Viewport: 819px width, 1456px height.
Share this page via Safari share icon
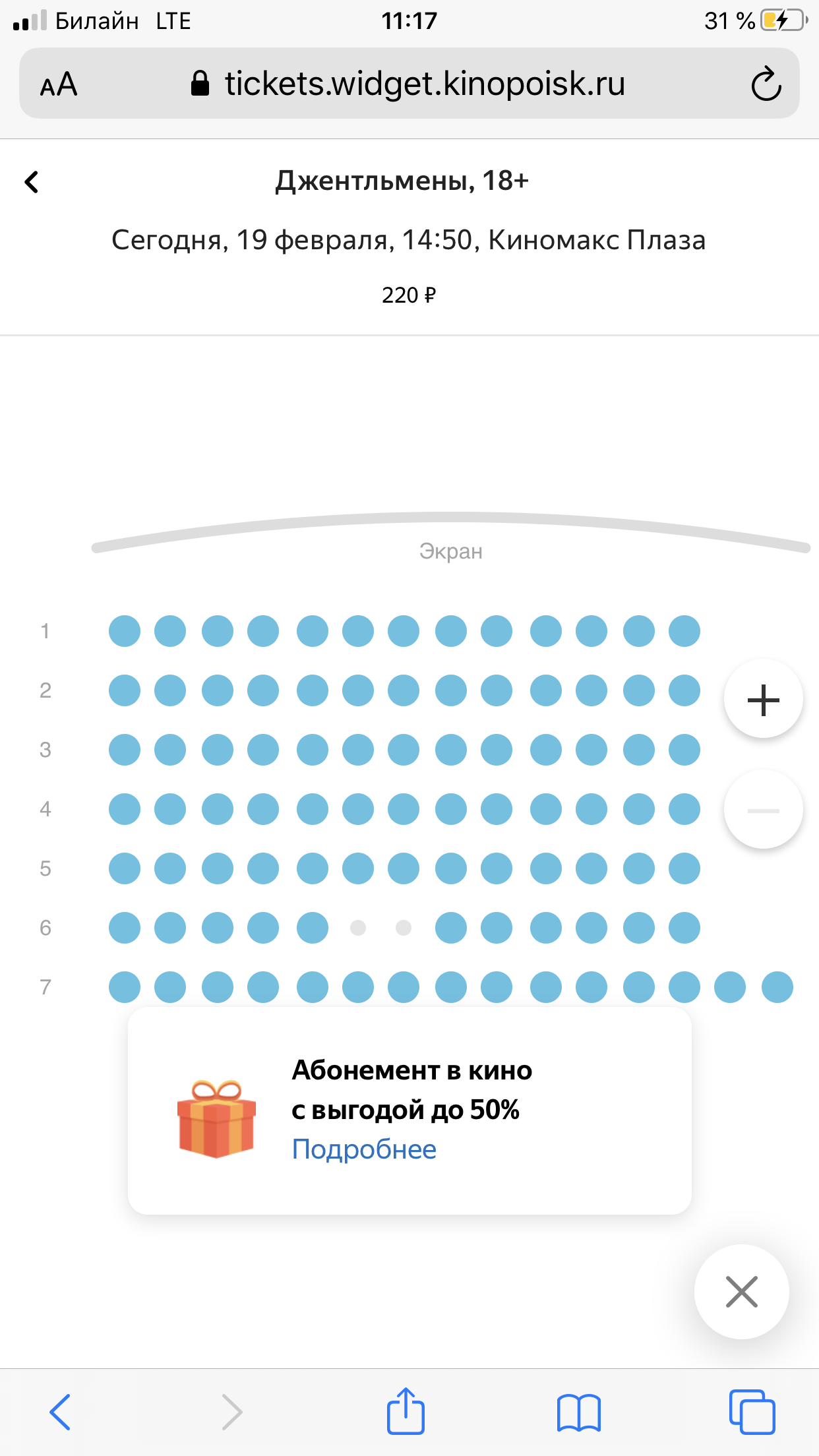(x=406, y=1411)
